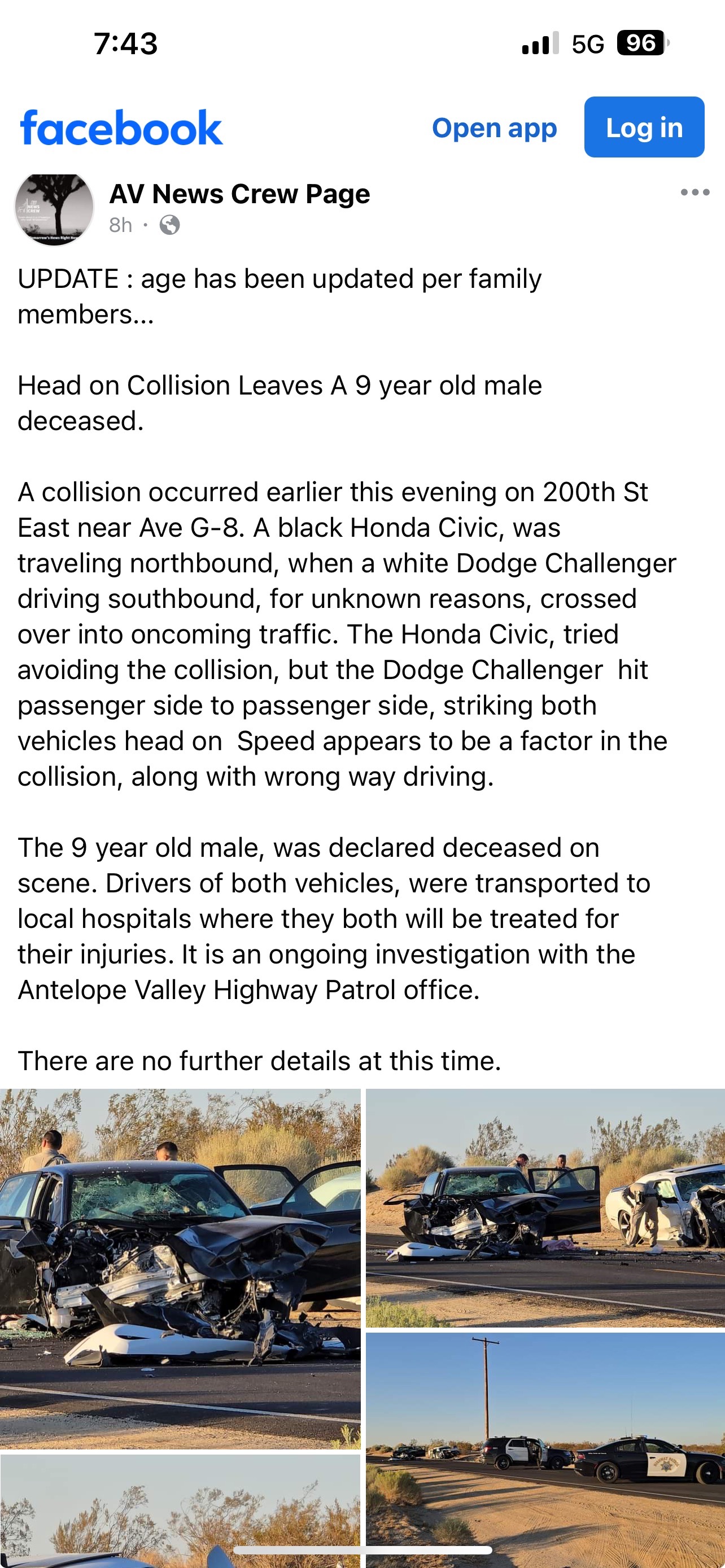
Task: Open the post's three-dot options menu
Action: point(695,193)
